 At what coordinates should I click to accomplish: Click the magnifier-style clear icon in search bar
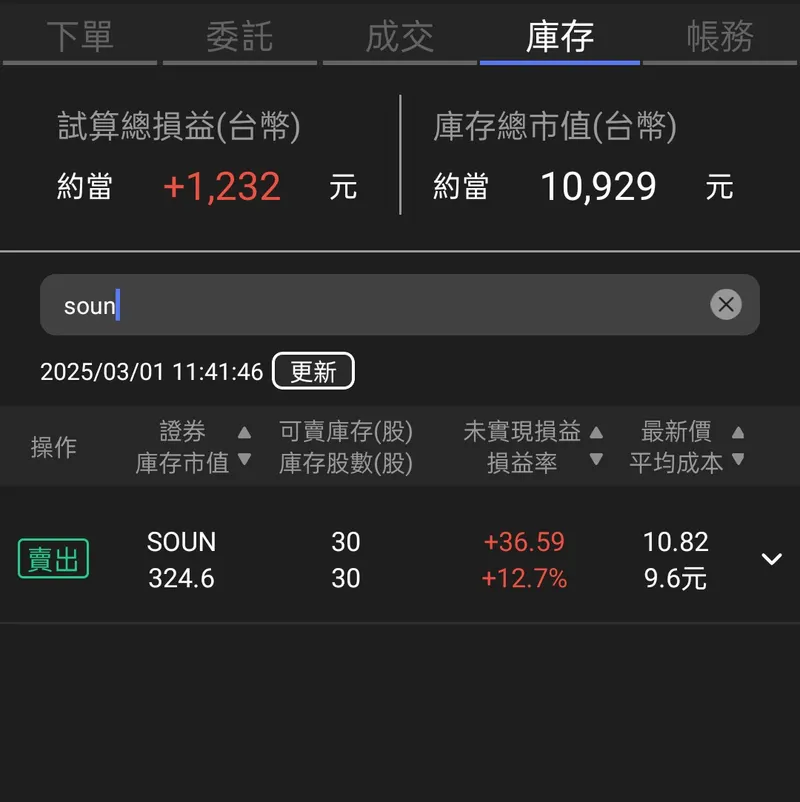(x=727, y=305)
